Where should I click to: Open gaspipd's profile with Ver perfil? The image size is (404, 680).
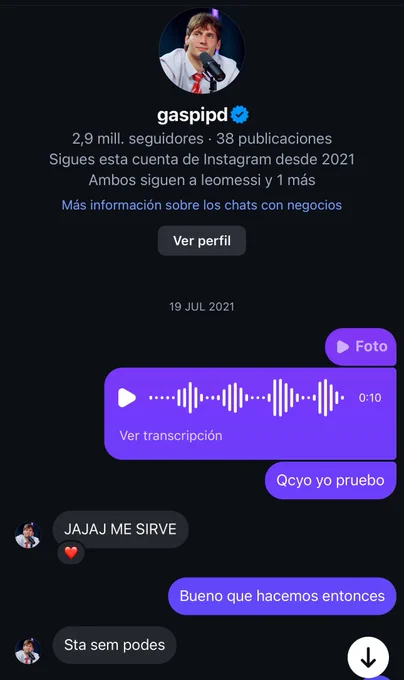[202, 241]
